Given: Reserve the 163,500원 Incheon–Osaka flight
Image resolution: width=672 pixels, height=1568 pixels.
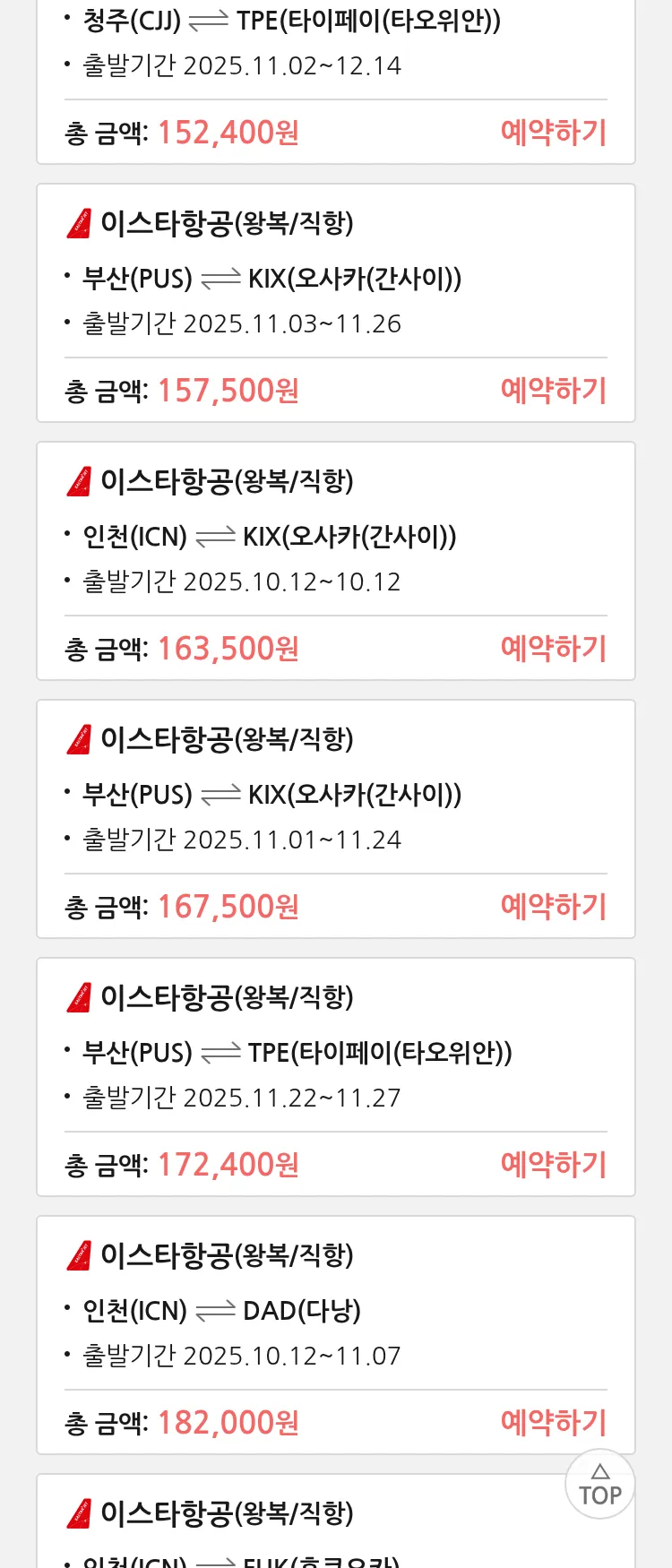Looking at the screenshot, I should click(553, 649).
